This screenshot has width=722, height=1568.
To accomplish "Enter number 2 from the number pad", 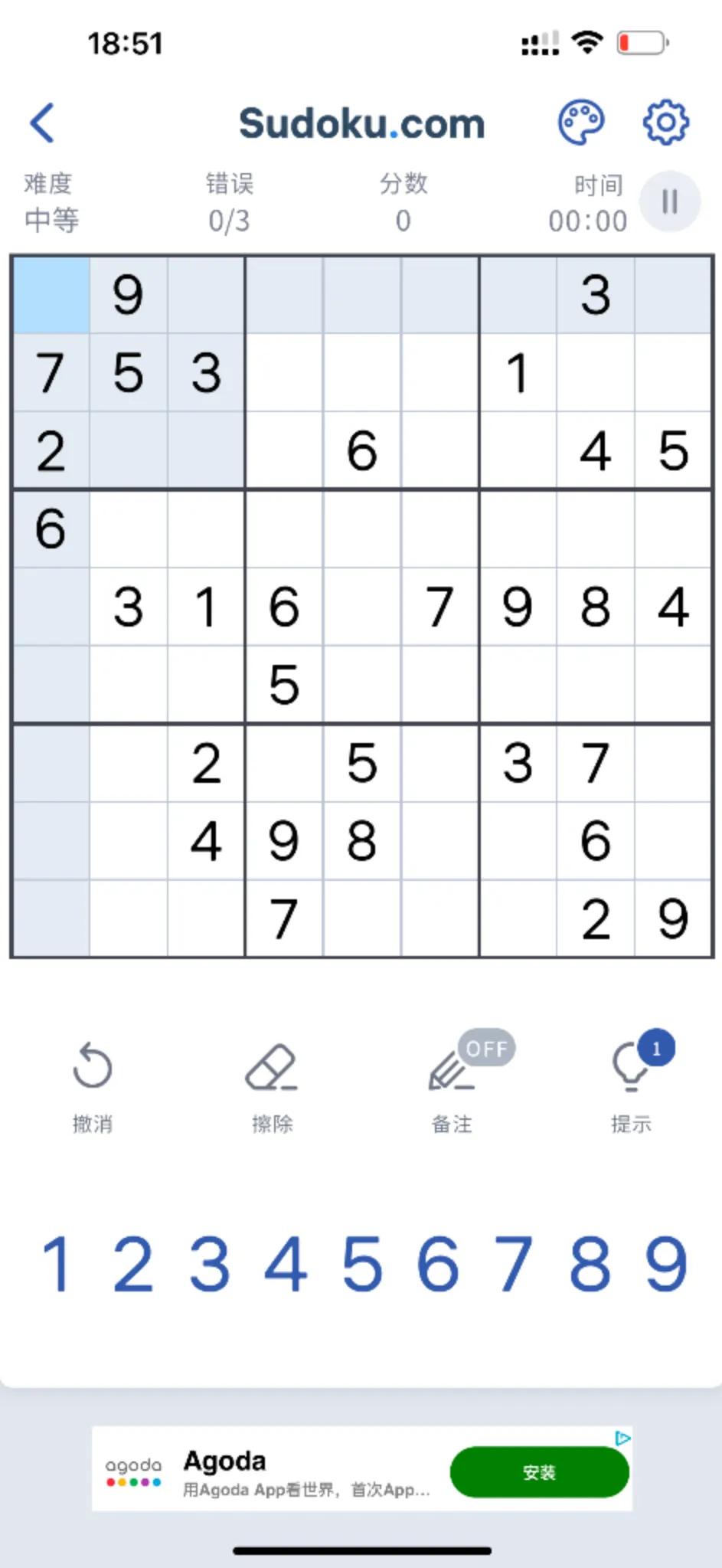I will coord(133,1265).
